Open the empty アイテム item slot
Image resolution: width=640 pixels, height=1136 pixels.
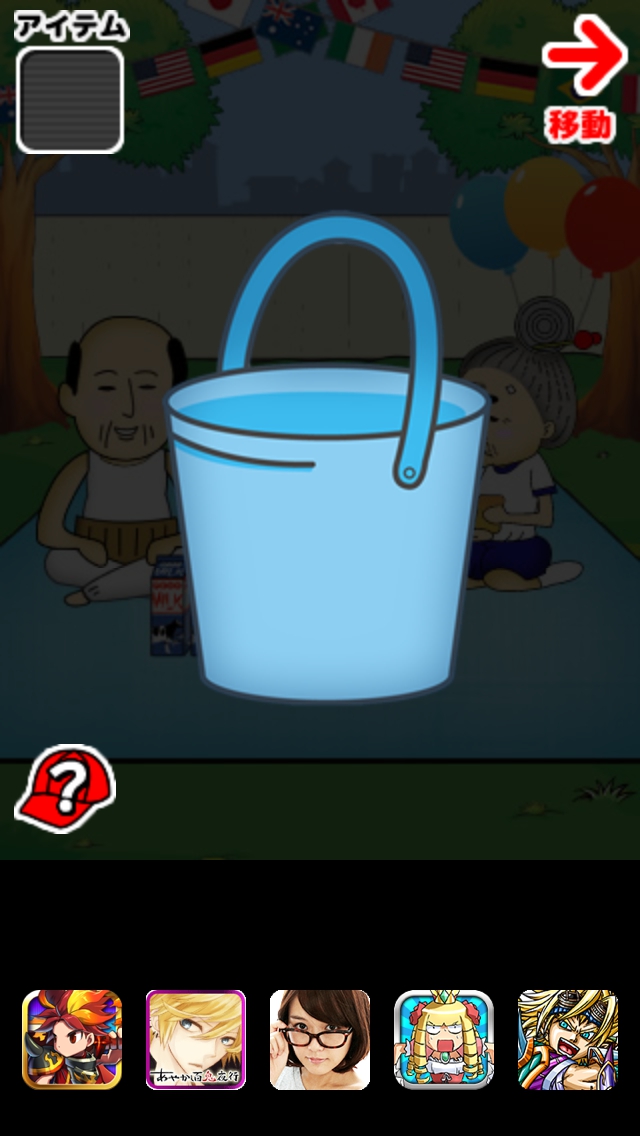click(70, 100)
